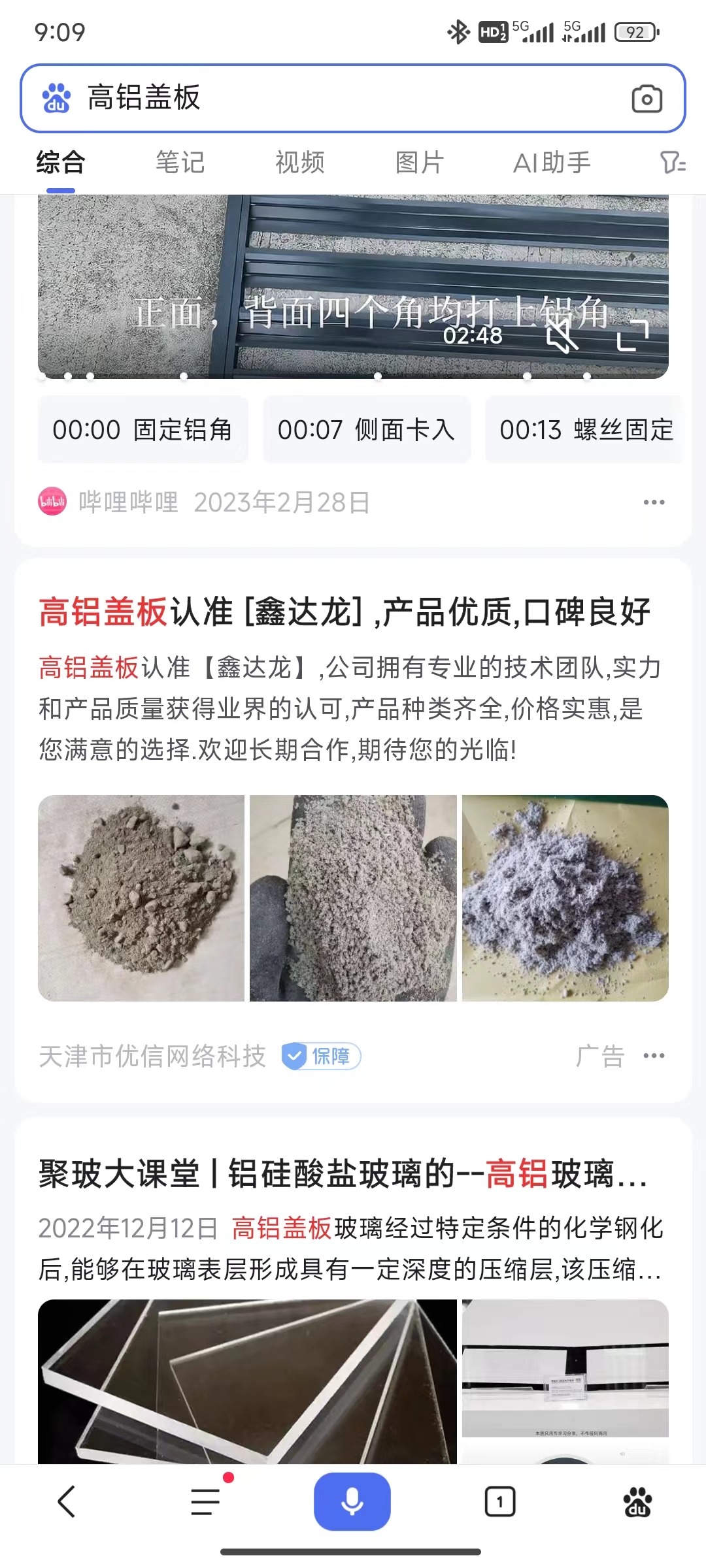706x1568 pixels.
Task: Open the 鑫达龙 高铝盖板 ad result
Action: 345,613
